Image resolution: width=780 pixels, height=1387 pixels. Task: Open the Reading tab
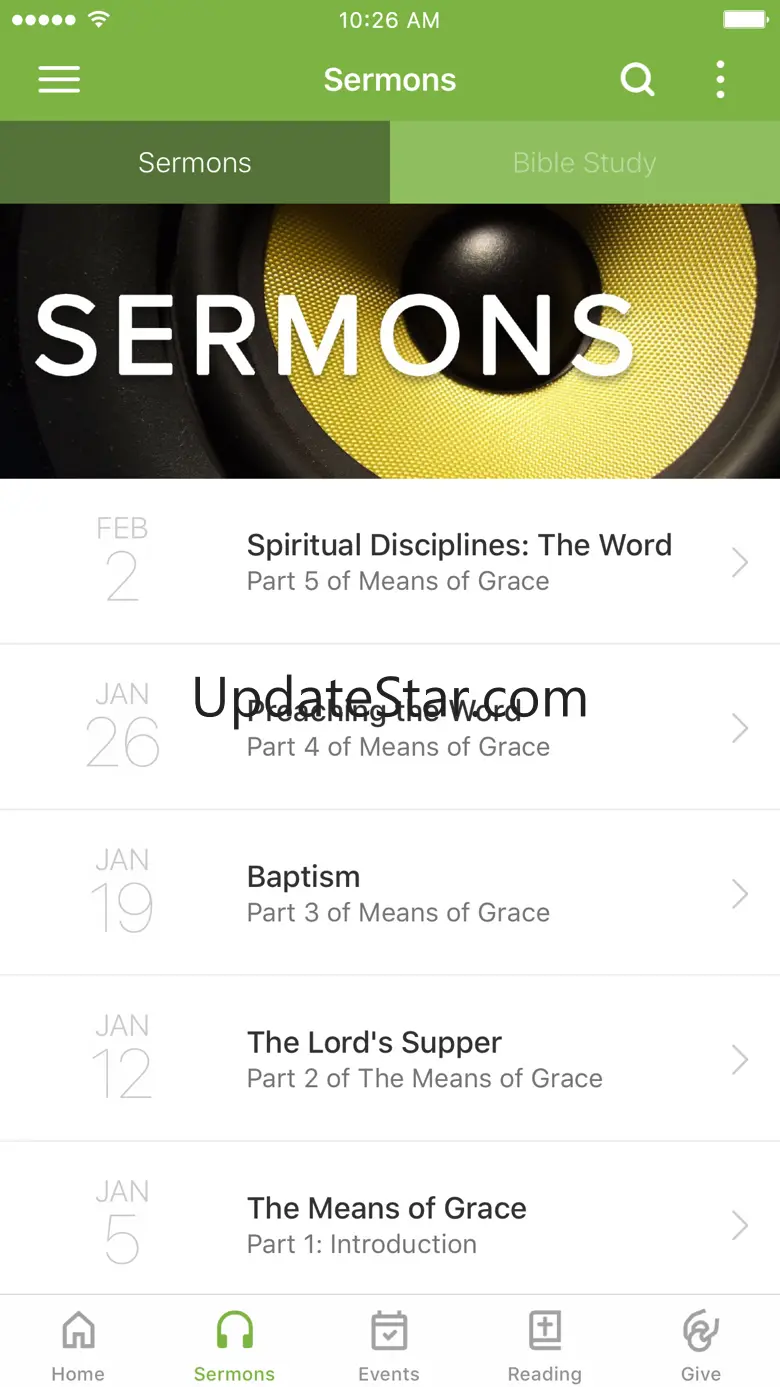[545, 1346]
